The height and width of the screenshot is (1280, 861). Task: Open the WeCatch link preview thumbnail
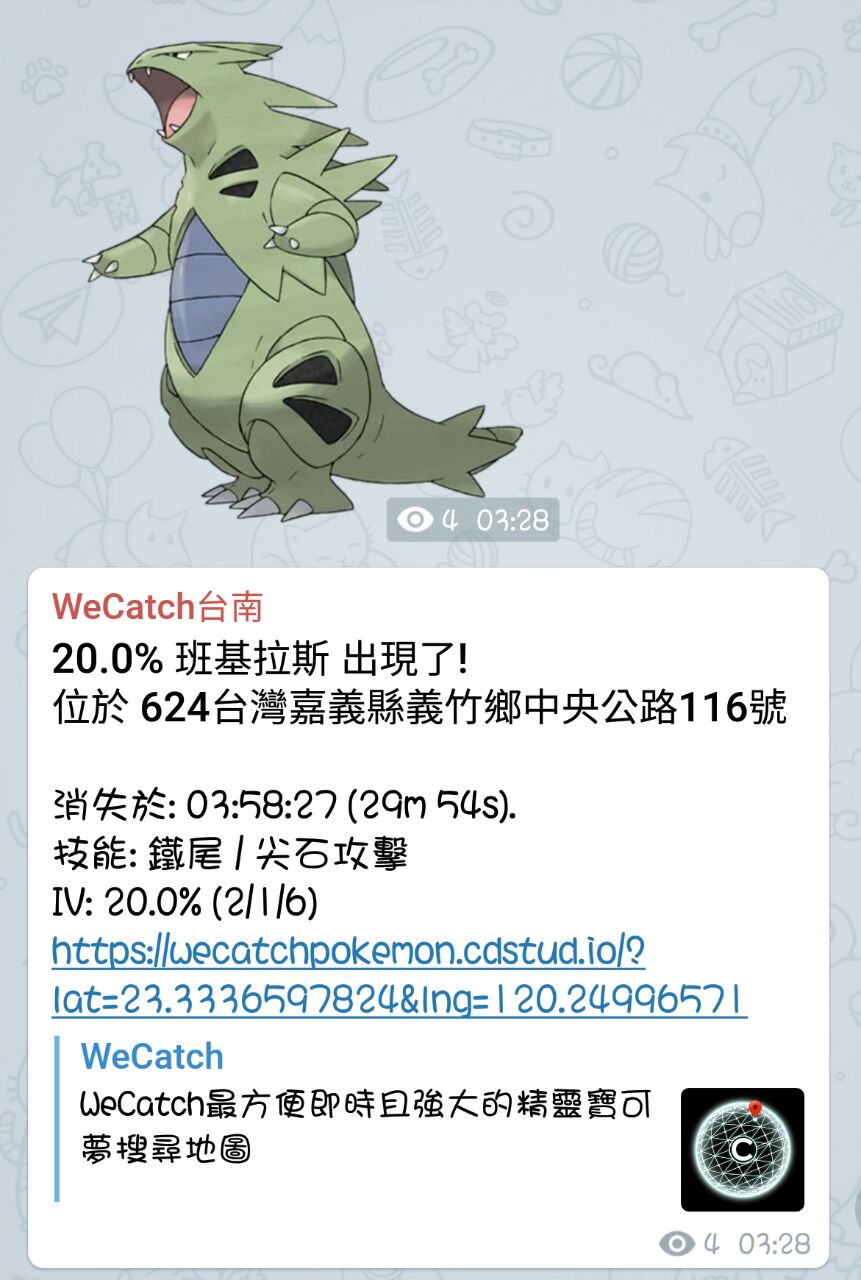point(742,1149)
